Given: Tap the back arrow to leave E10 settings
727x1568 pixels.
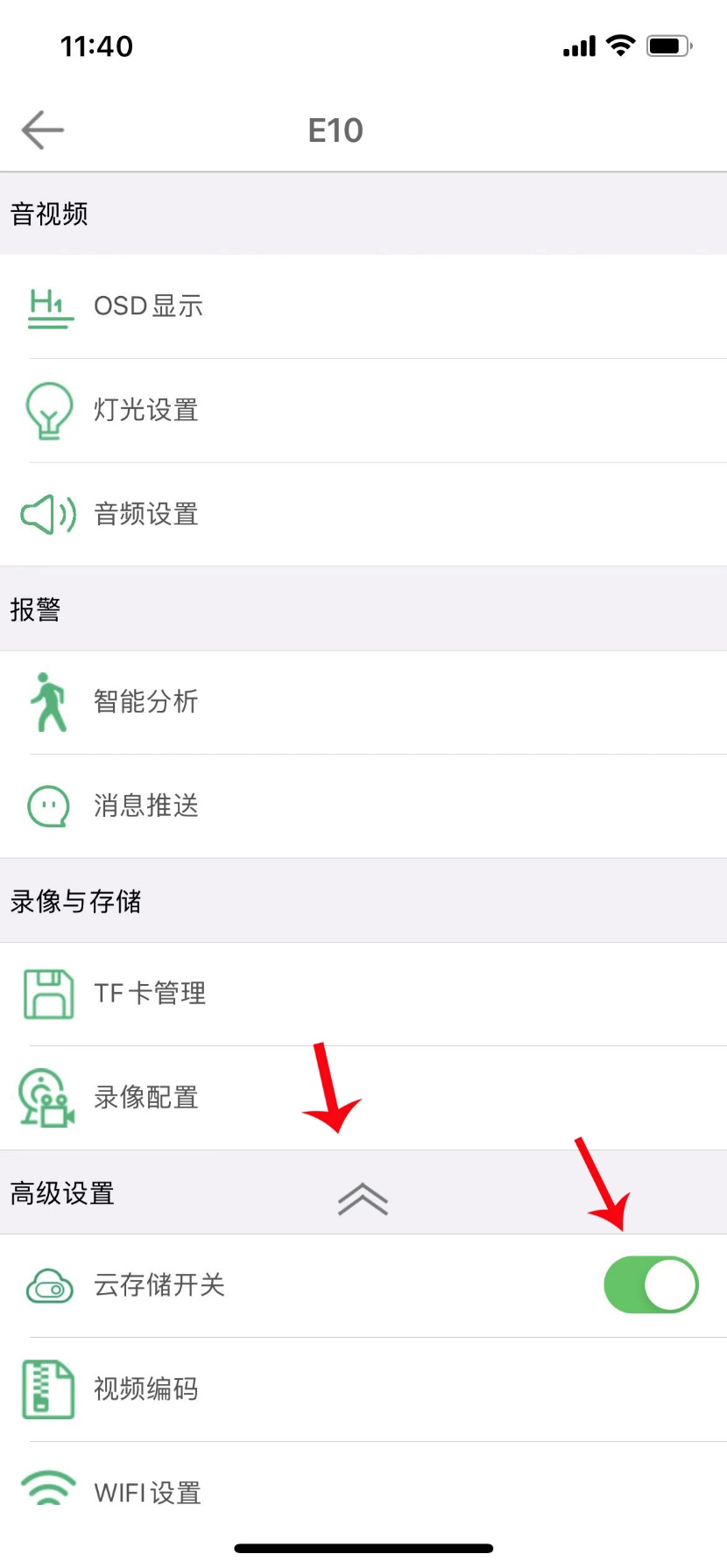Looking at the screenshot, I should click(x=41, y=129).
